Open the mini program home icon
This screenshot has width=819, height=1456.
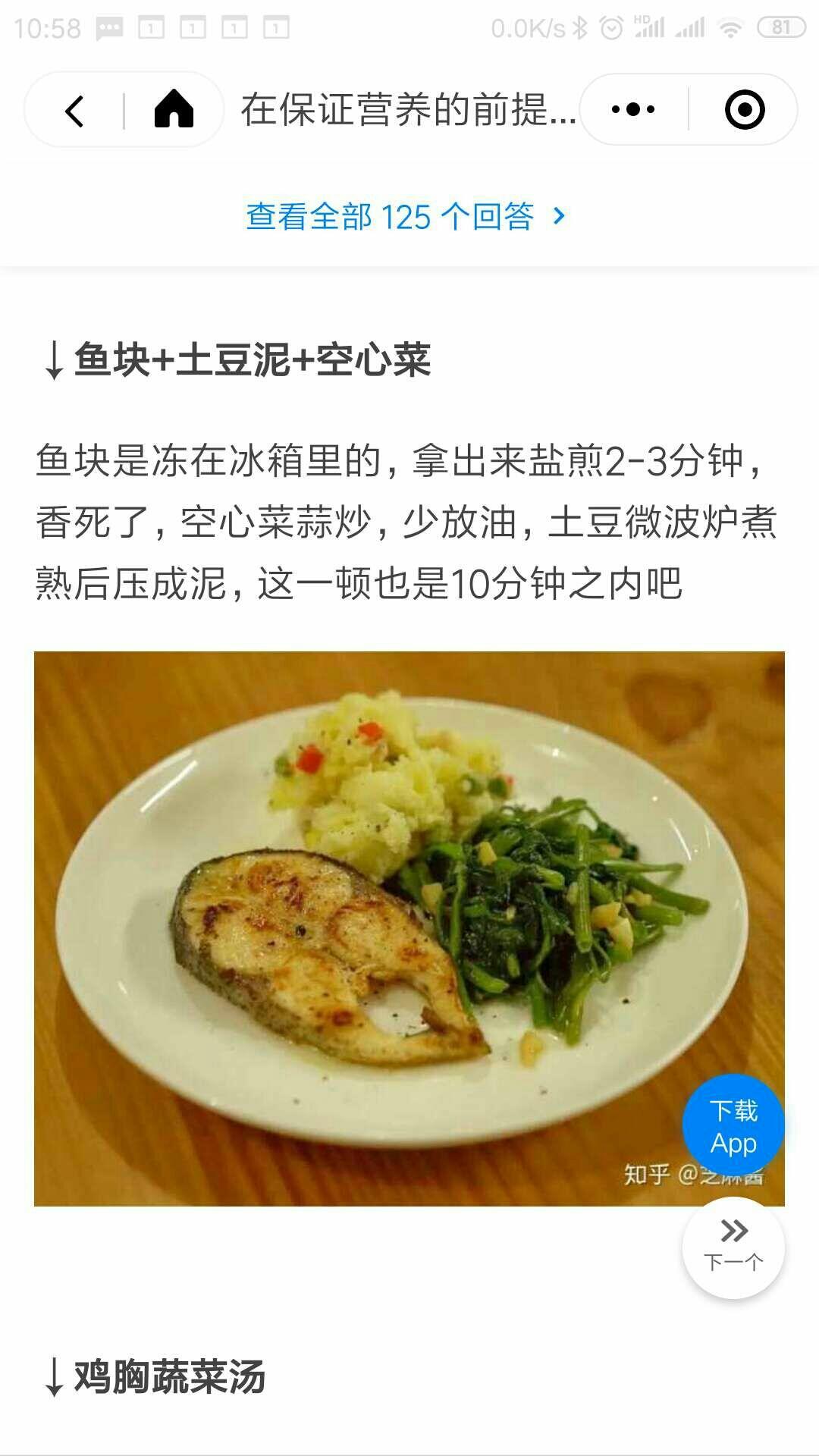pos(174,109)
